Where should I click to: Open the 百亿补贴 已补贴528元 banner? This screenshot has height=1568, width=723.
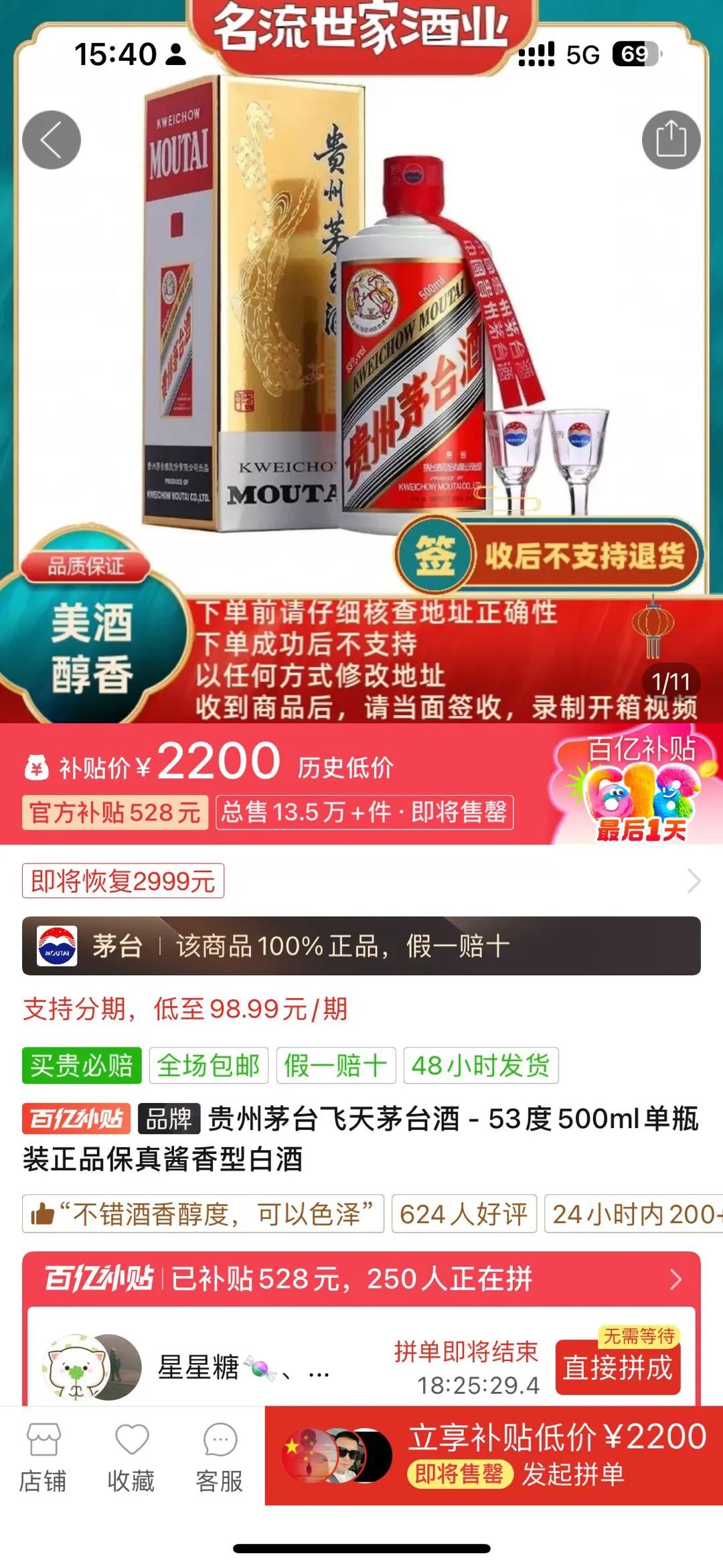(361, 1279)
